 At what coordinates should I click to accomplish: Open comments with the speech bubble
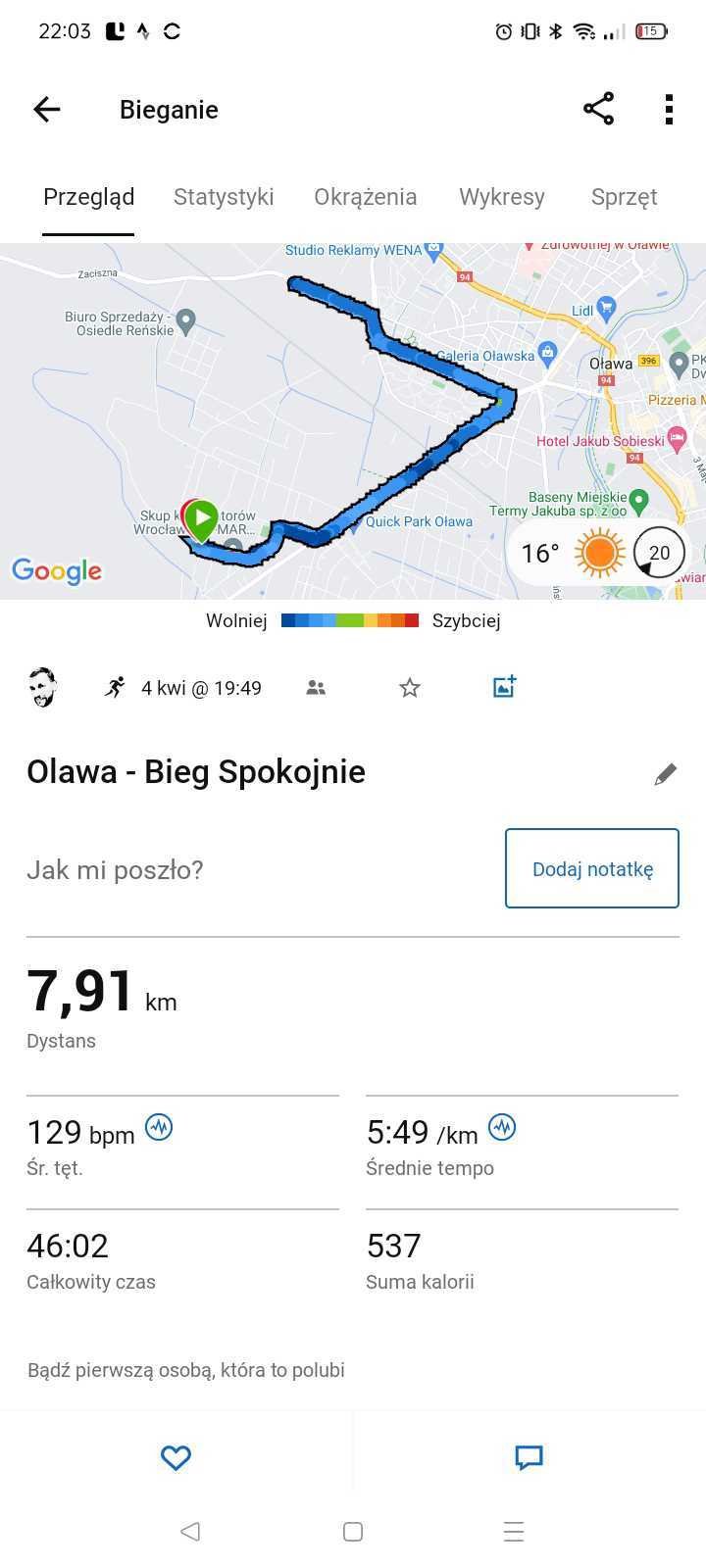(x=529, y=1457)
